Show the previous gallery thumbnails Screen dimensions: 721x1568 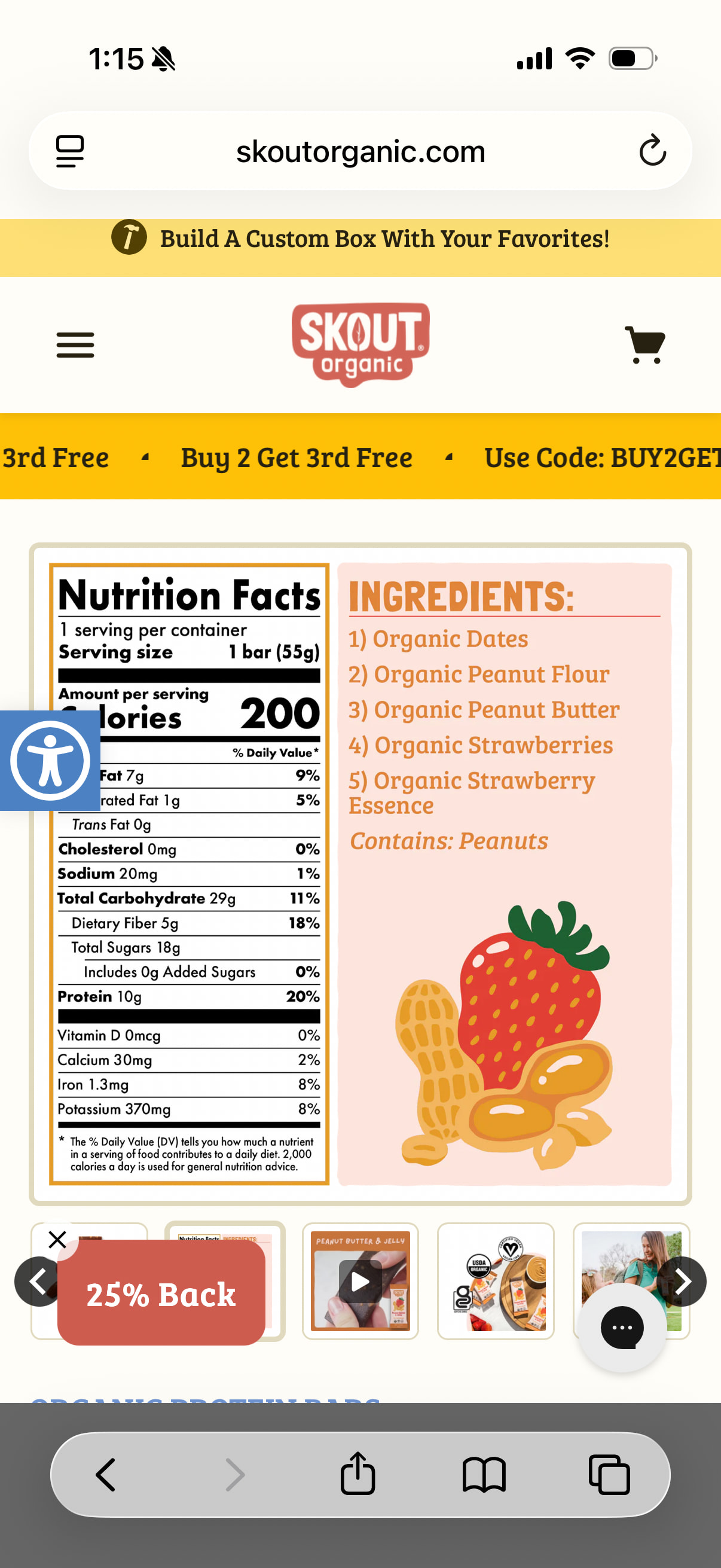tap(38, 1282)
